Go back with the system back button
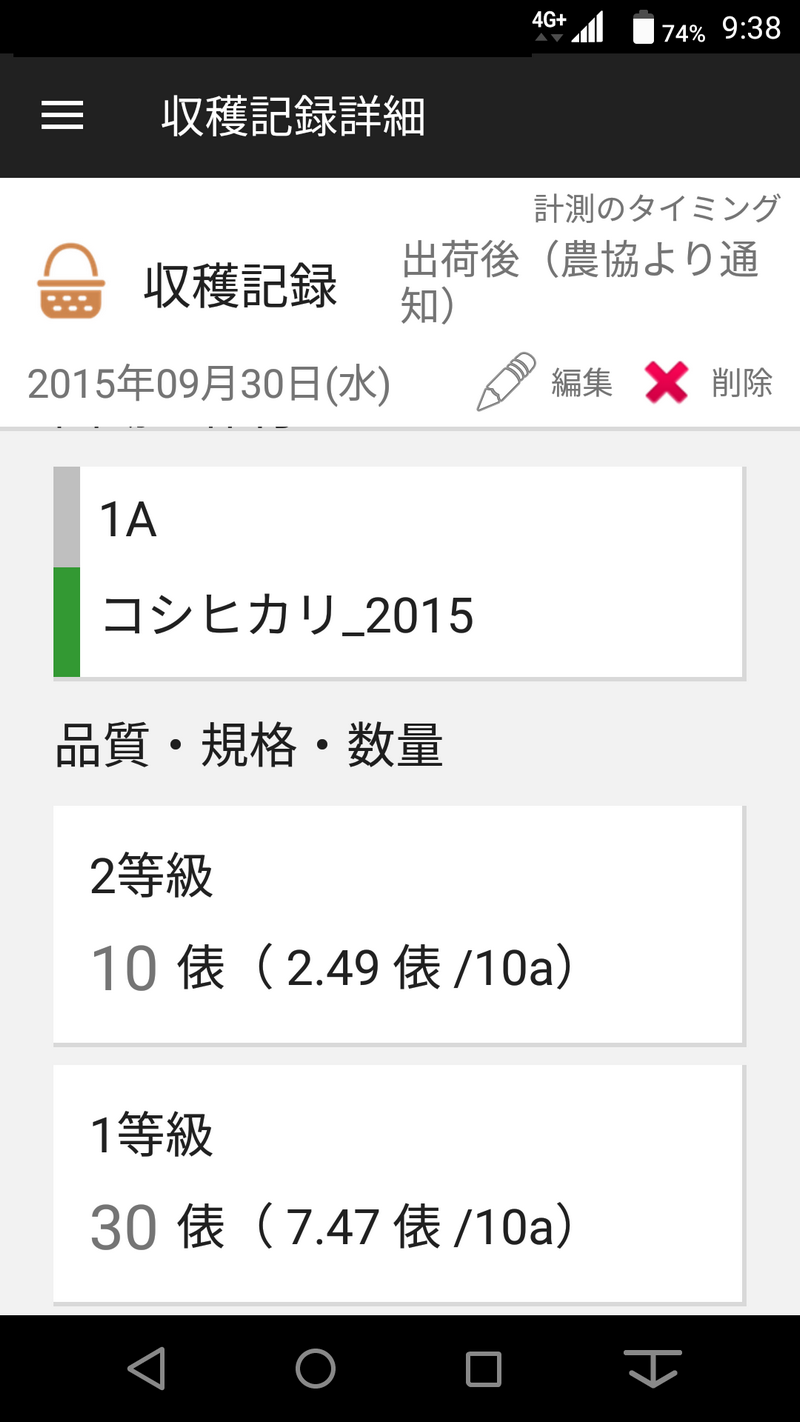The height and width of the screenshot is (1422, 800). 147,1368
